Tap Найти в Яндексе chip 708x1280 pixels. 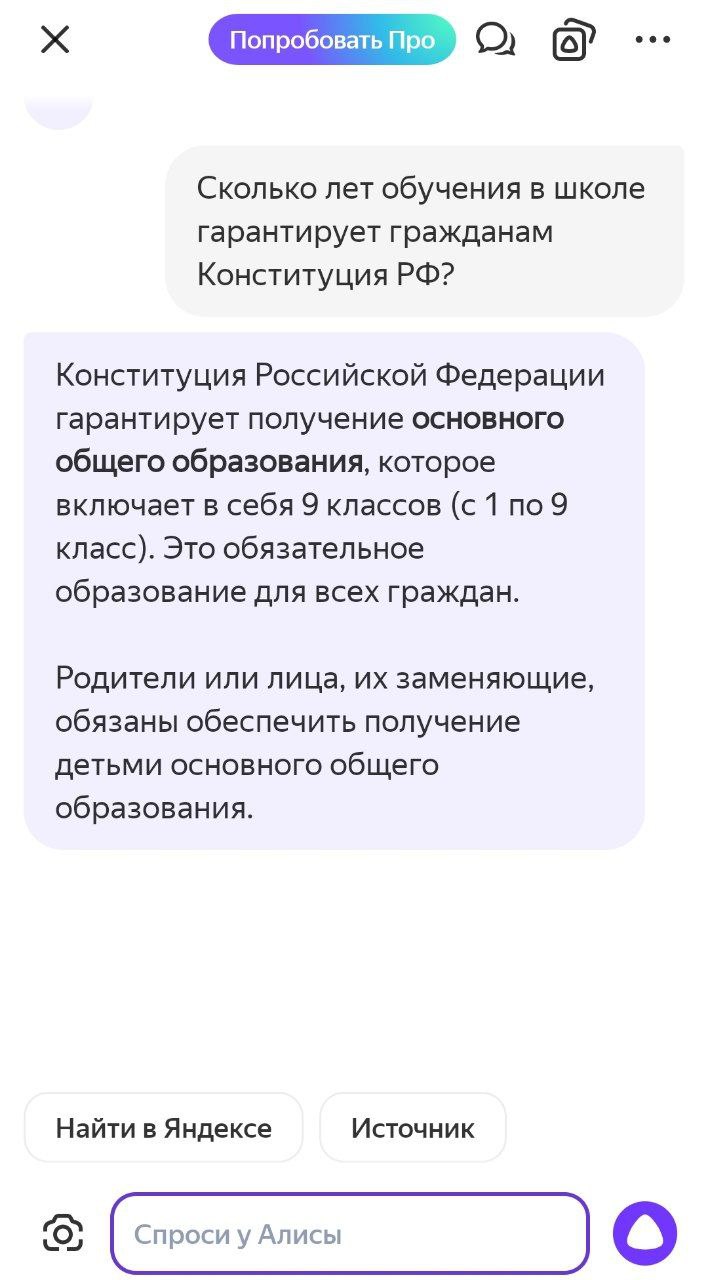163,1128
